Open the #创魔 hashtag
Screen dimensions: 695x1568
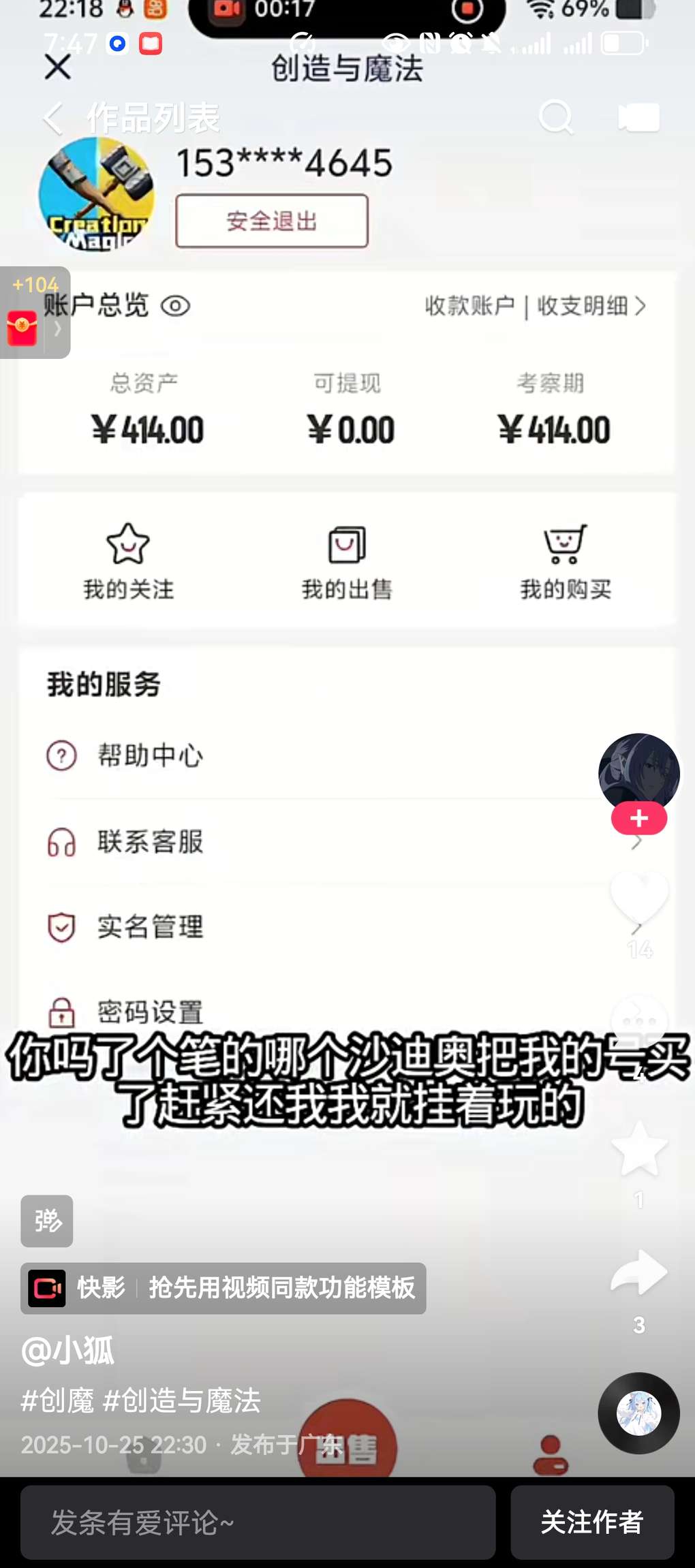57,1401
